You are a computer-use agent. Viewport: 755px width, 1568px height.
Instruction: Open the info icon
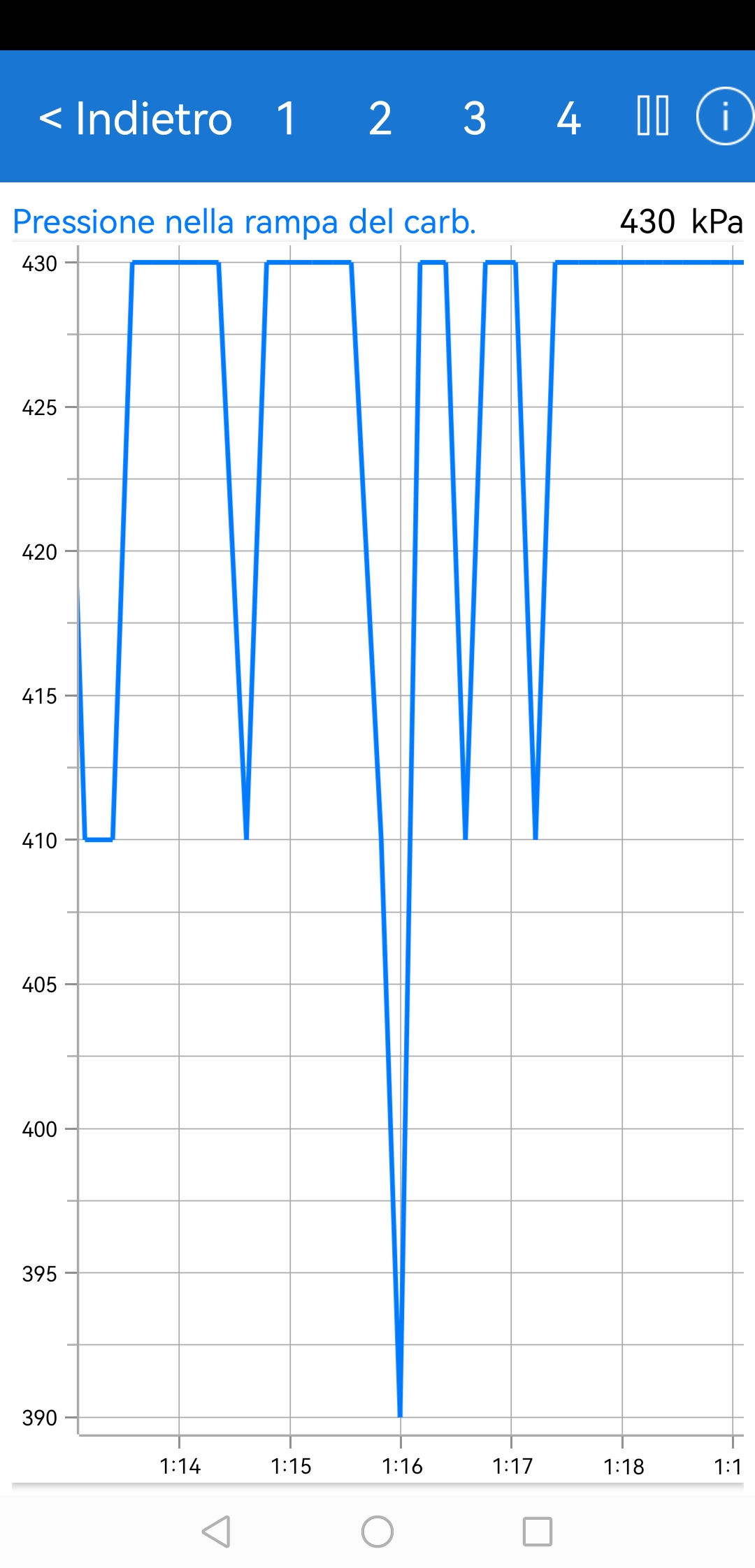[x=724, y=116]
